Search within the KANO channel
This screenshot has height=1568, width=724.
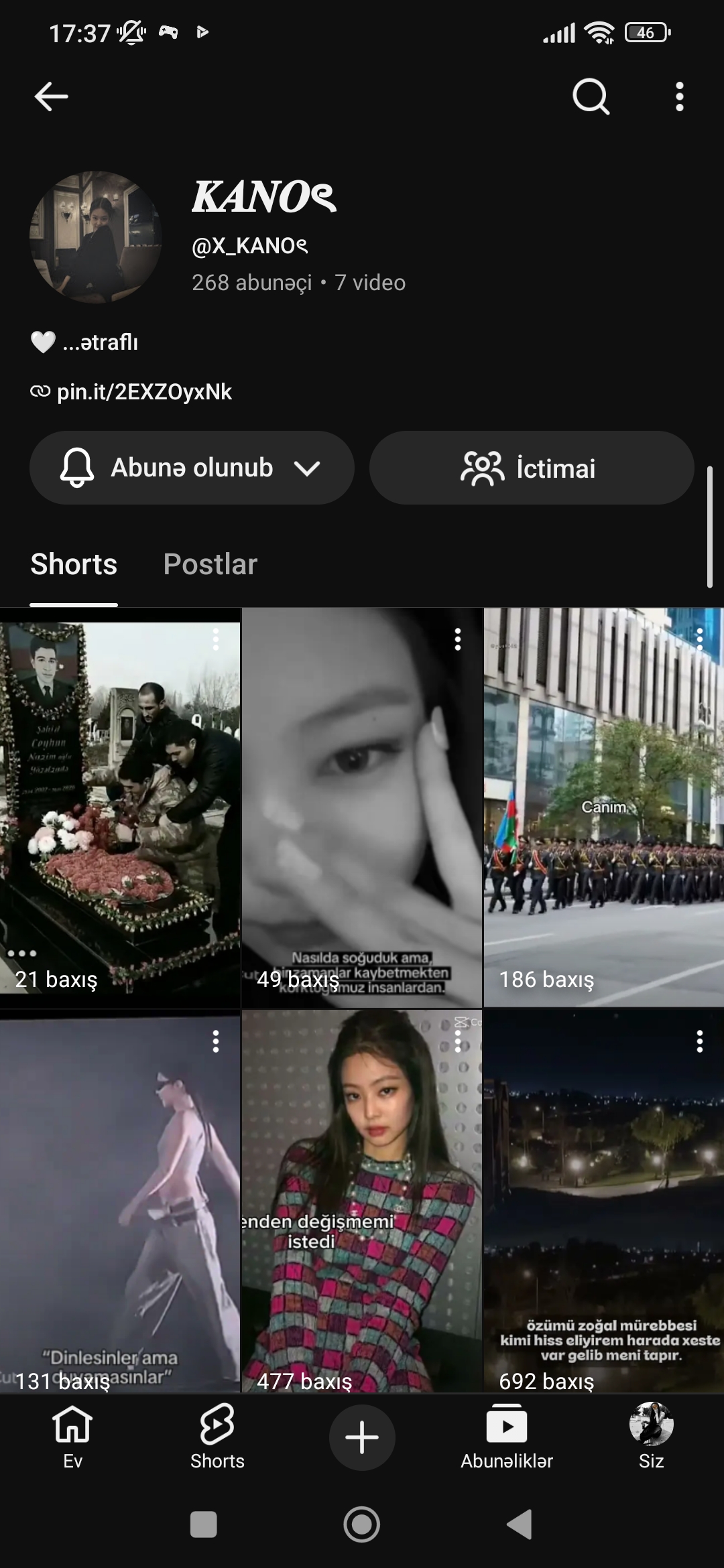tap(591, 96)
